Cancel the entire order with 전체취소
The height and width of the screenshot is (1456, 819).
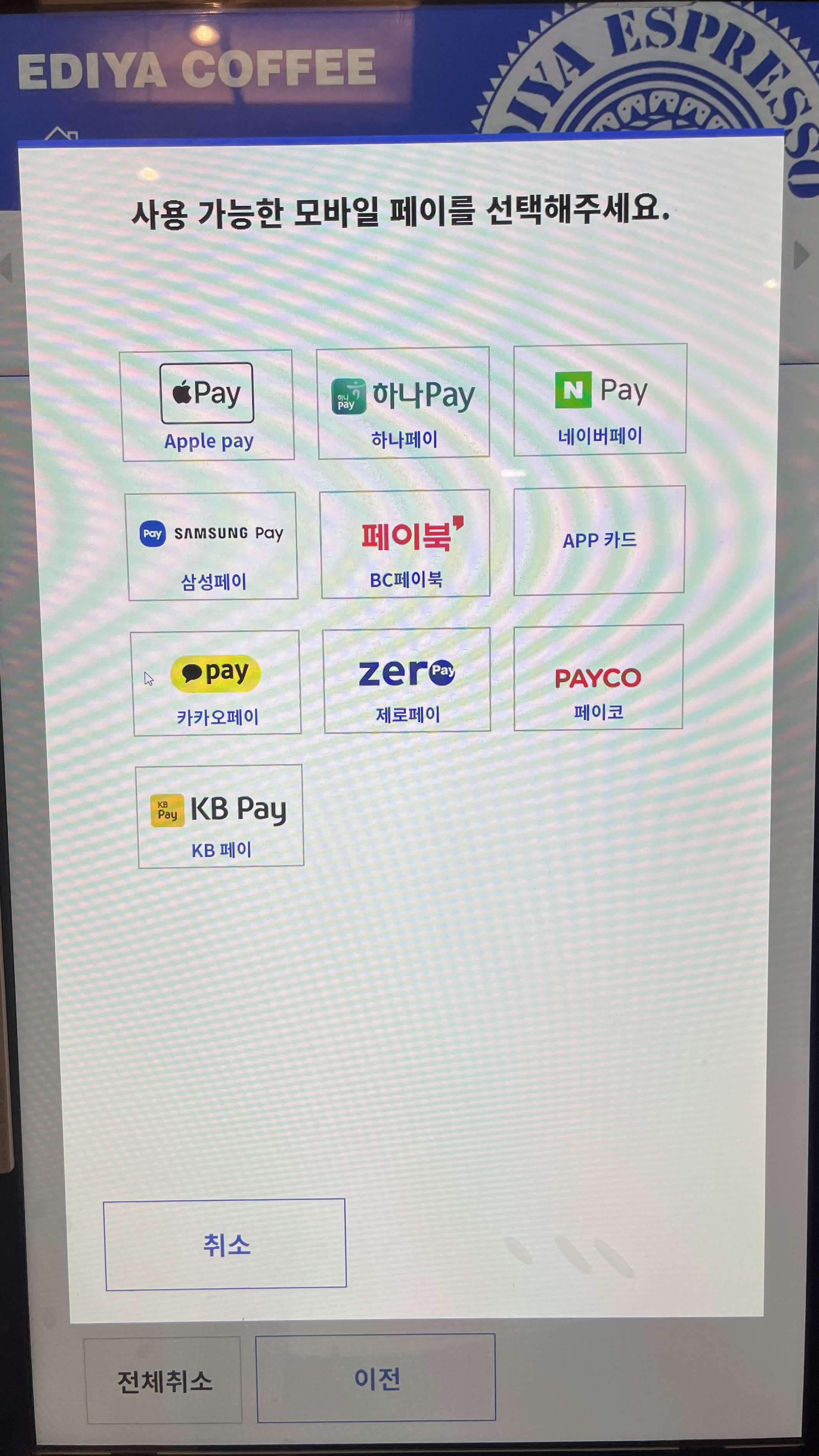(x=164, y=1381)
